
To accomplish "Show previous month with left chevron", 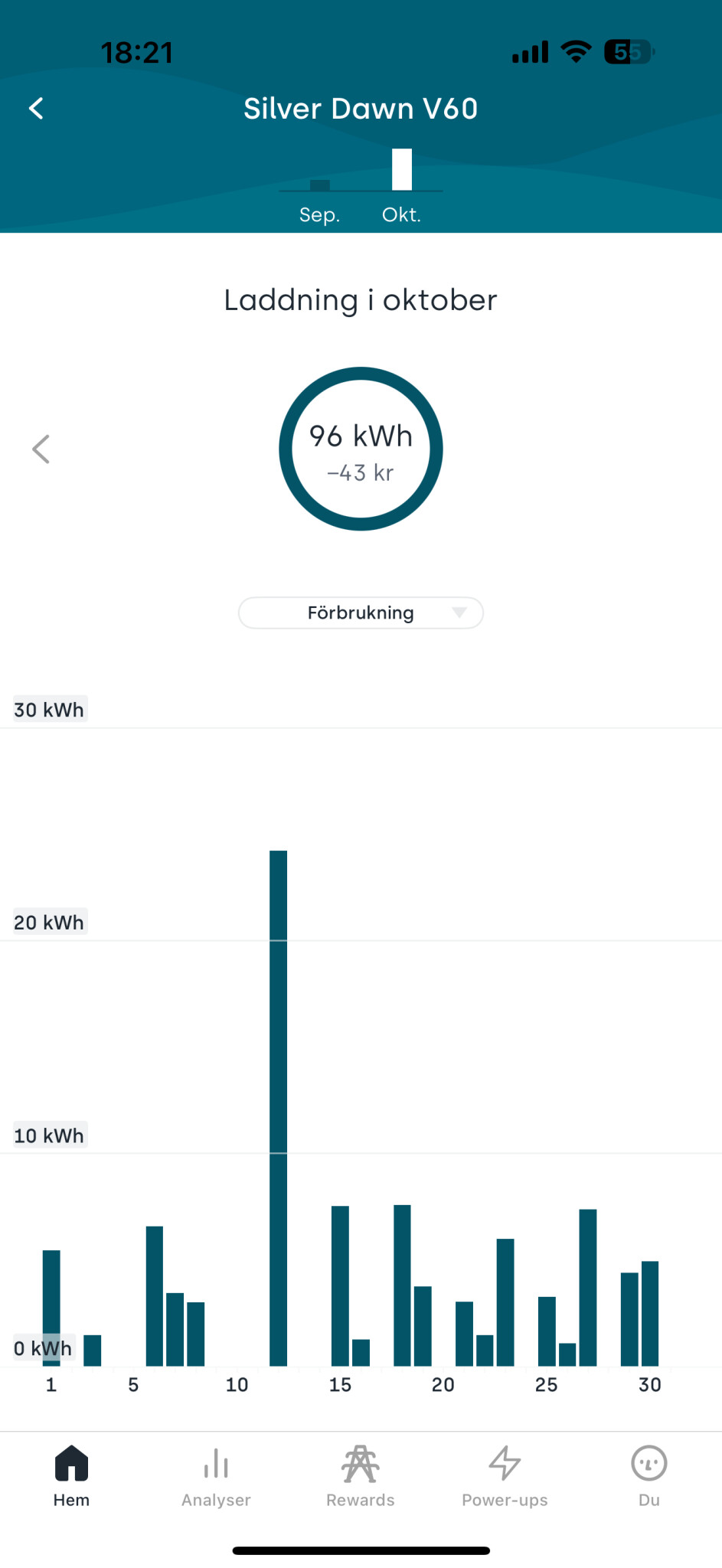I will 41,449.
